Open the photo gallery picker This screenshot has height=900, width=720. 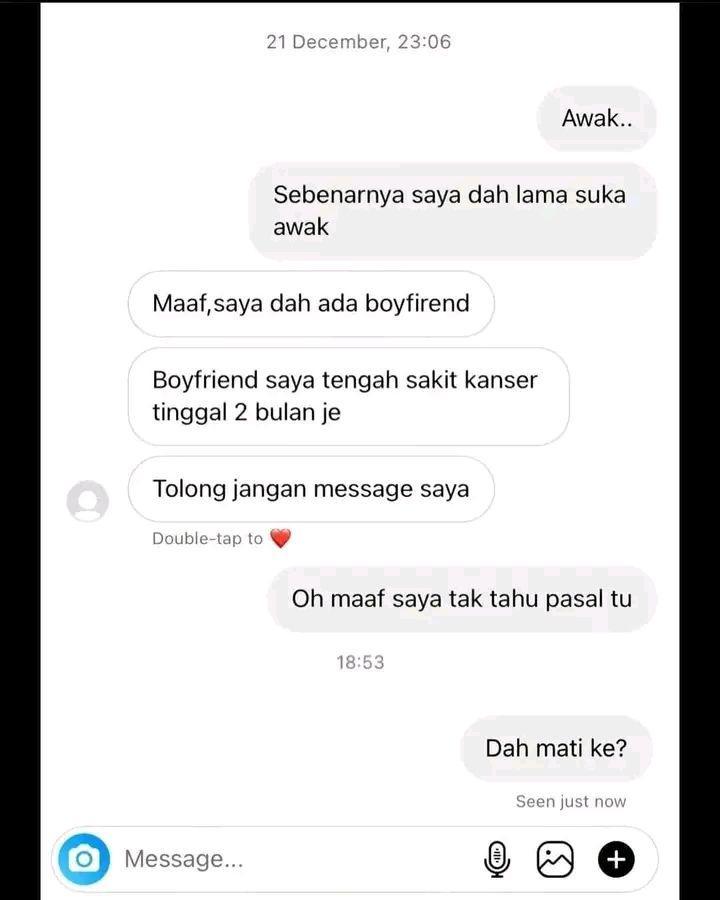click(555, 859)
